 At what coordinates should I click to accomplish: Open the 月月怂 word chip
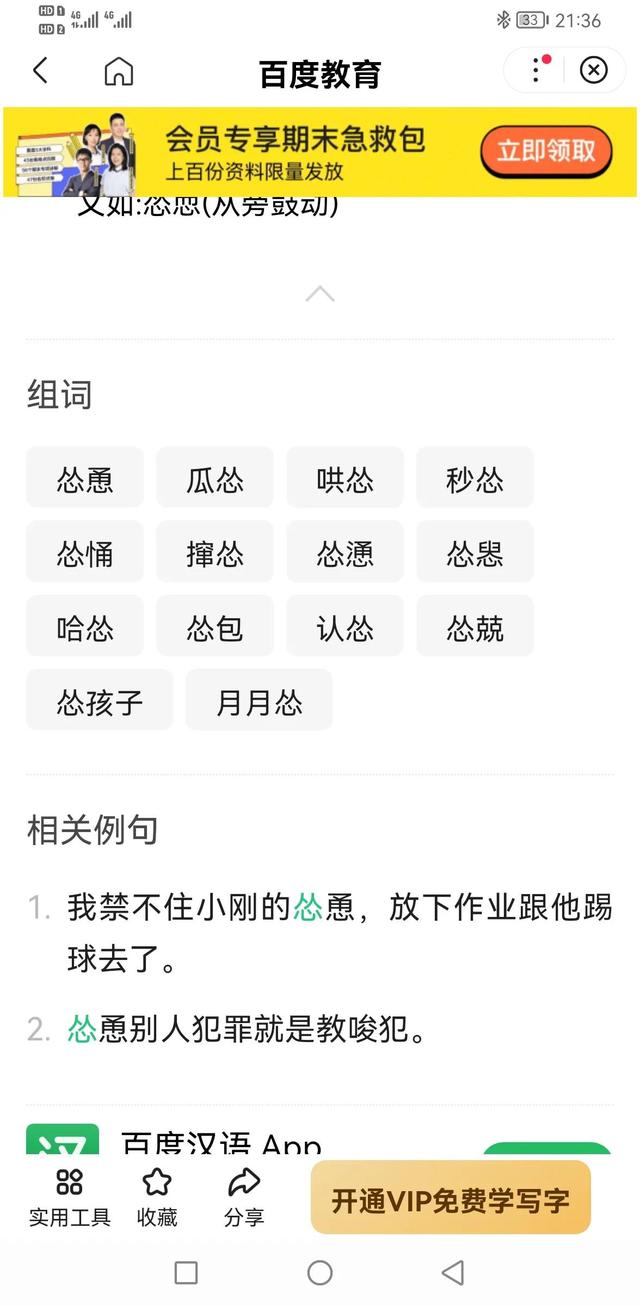(259, 701)
